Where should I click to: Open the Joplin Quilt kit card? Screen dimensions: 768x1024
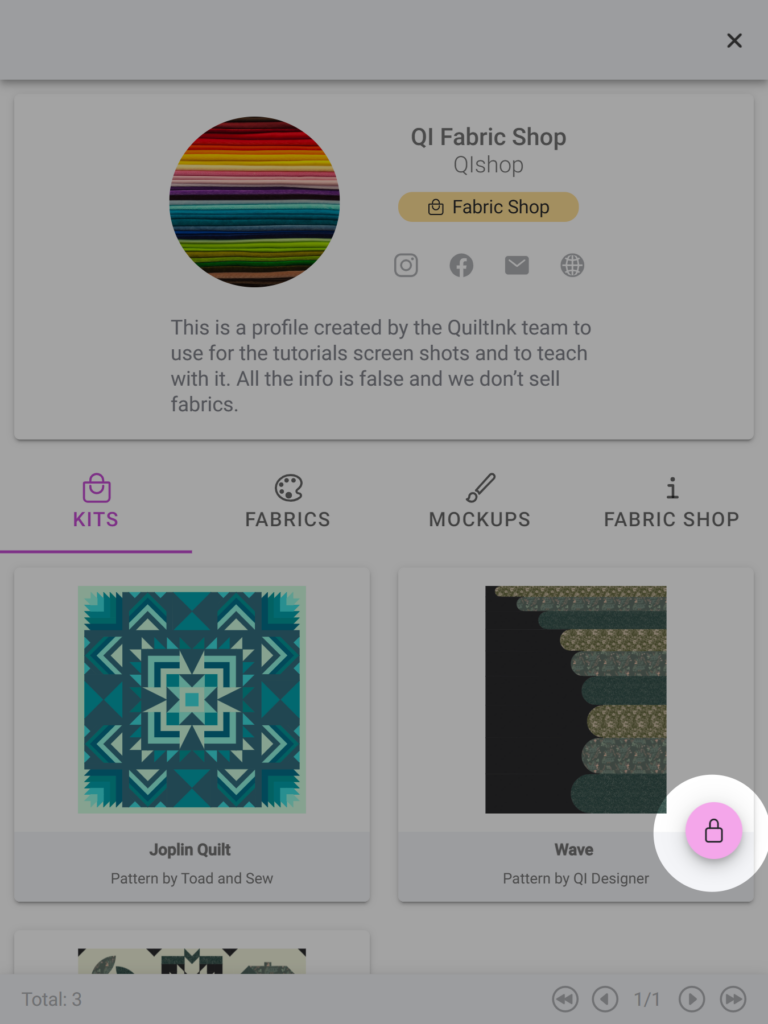[192, 733]
